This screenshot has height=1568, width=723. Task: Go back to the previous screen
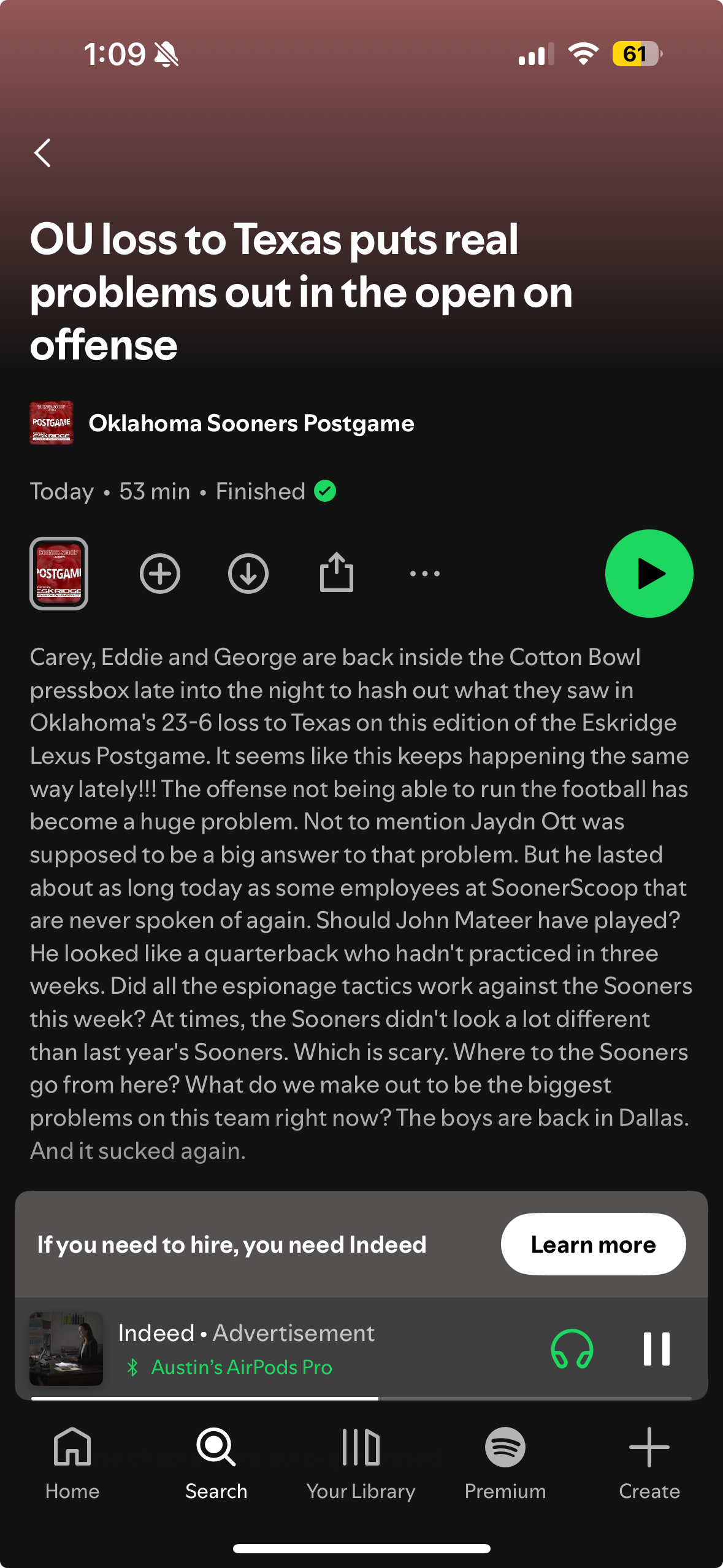(42, 153)
